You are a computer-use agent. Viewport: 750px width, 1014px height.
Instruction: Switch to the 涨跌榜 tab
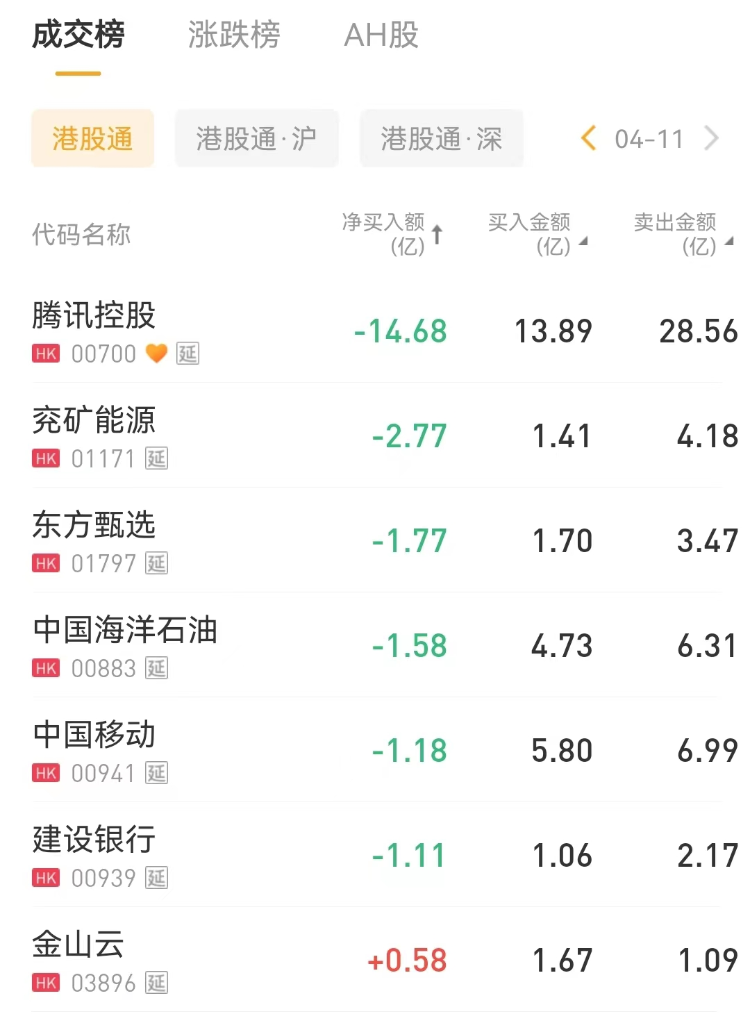(234, 36)
